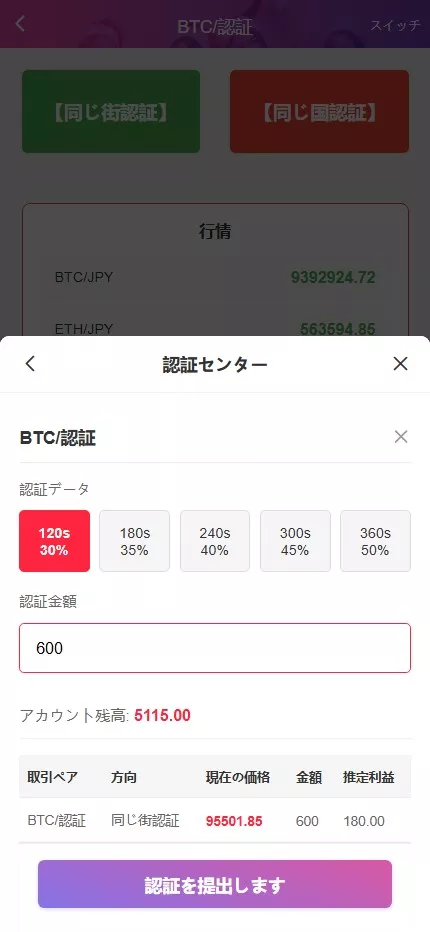Close the 認証センター sheet
430x932 pixels.
point(400,364)
